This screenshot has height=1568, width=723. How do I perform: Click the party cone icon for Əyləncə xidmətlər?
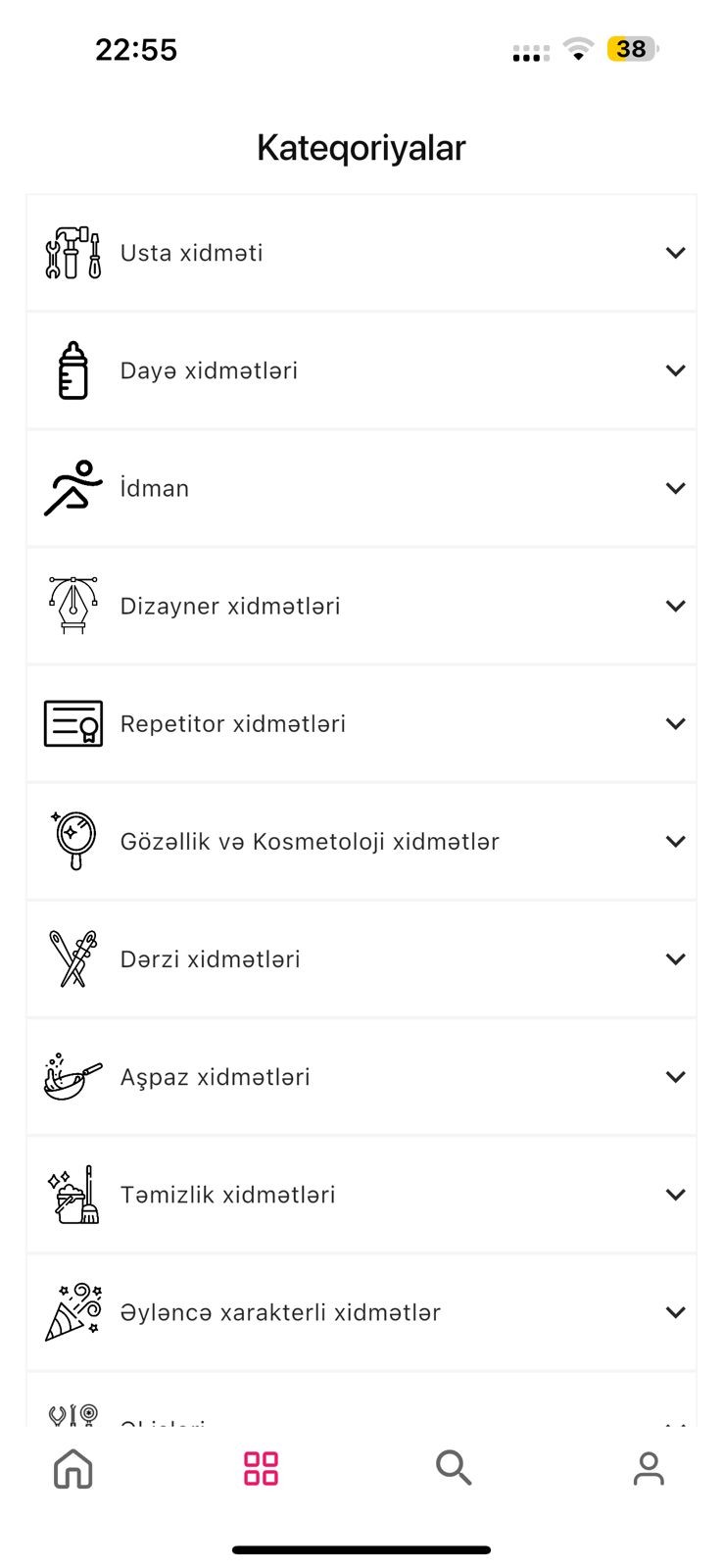(x=72, y=1312)
